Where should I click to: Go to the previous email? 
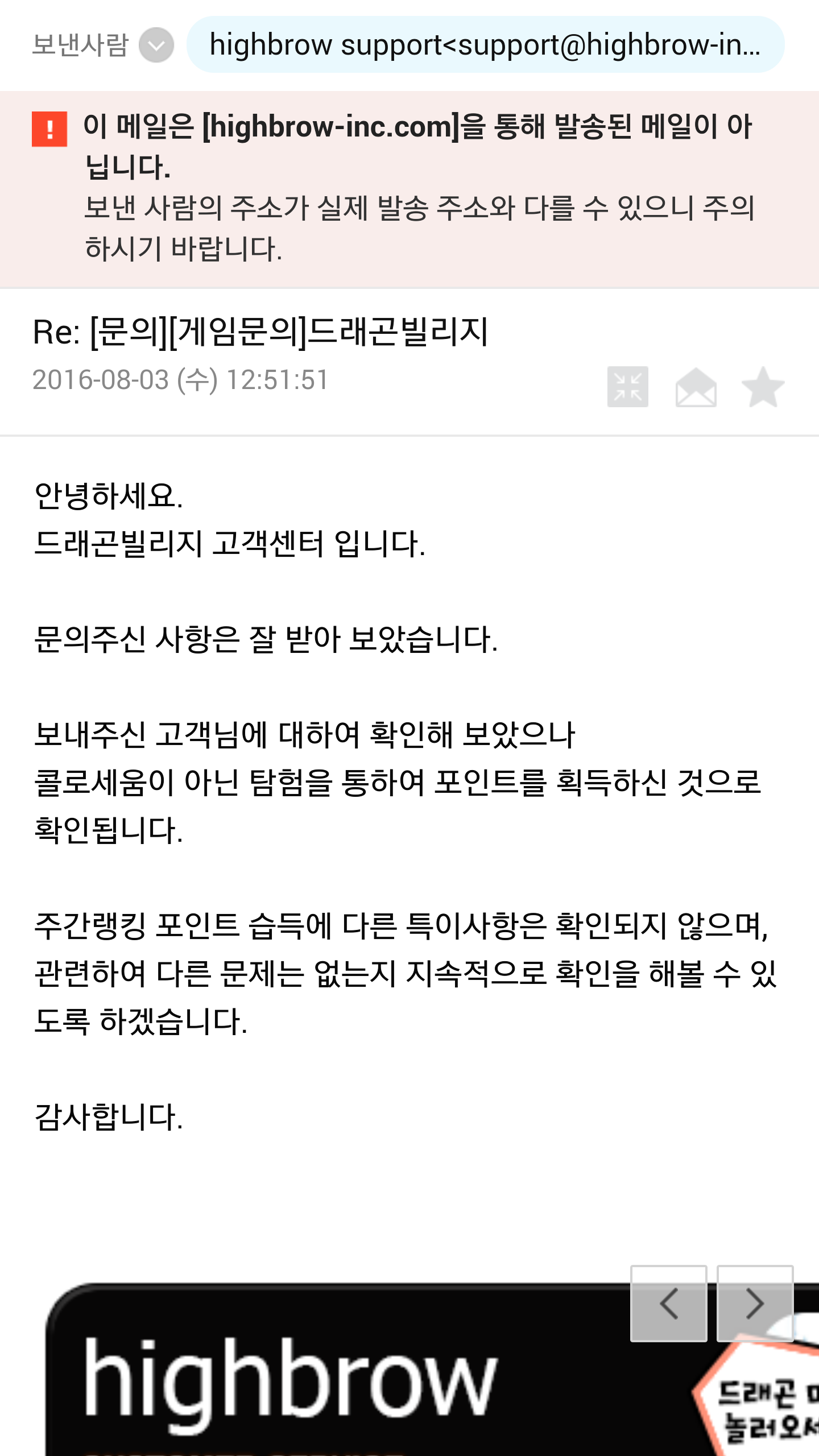click(x=669, y=1304)
